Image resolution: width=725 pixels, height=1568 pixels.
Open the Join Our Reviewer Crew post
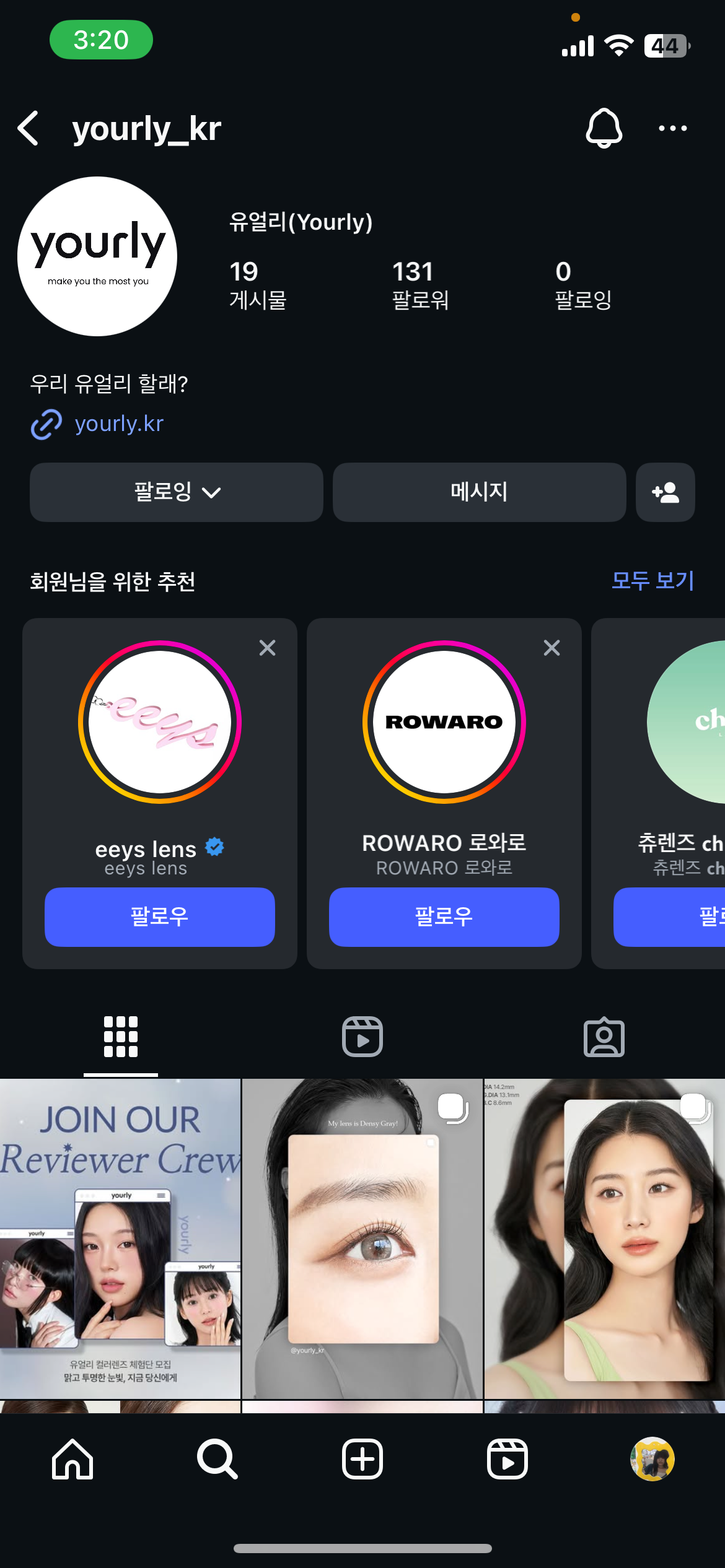[x=120, y=1239]
